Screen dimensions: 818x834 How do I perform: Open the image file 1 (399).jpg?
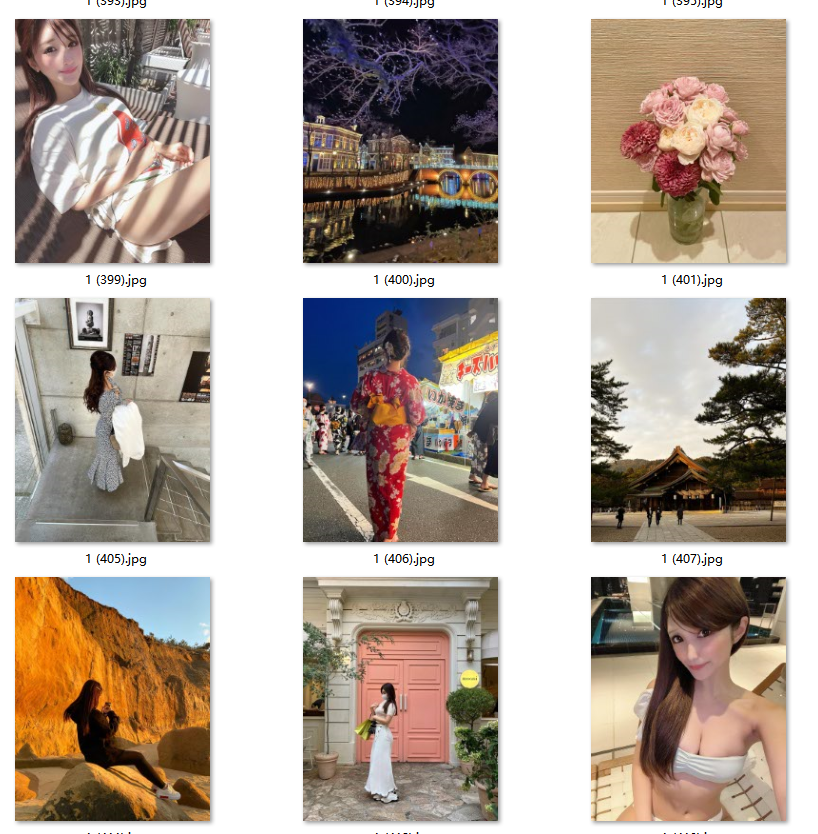pos(113,141)
